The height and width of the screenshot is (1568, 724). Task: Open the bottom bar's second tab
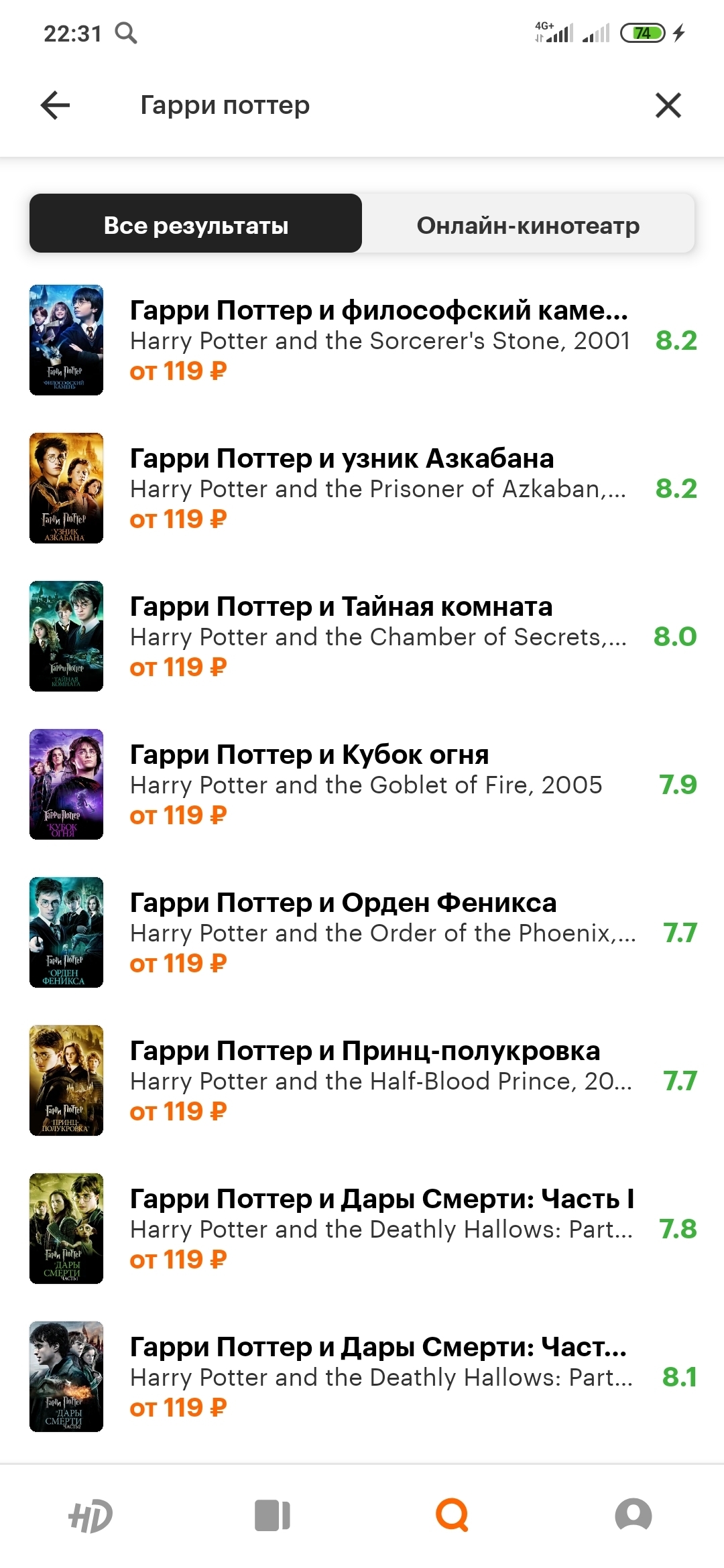(x=272, y=1516)
